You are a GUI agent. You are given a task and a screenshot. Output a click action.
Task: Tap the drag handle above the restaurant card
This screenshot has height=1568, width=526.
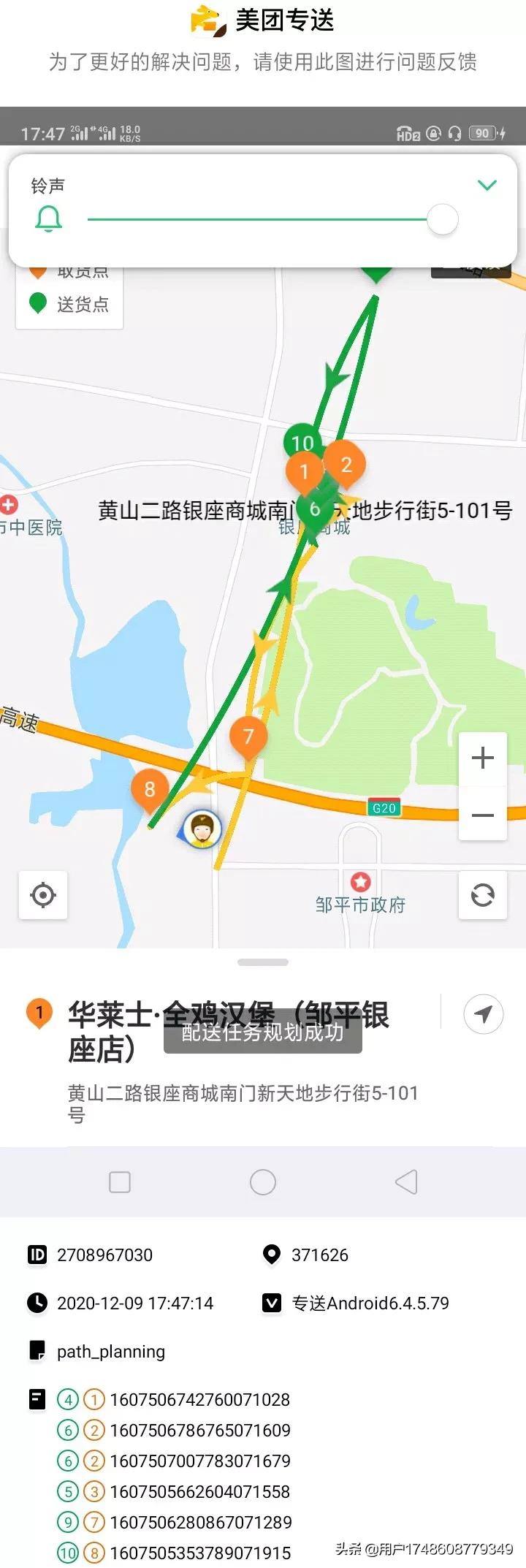click(x=263, y=963)
